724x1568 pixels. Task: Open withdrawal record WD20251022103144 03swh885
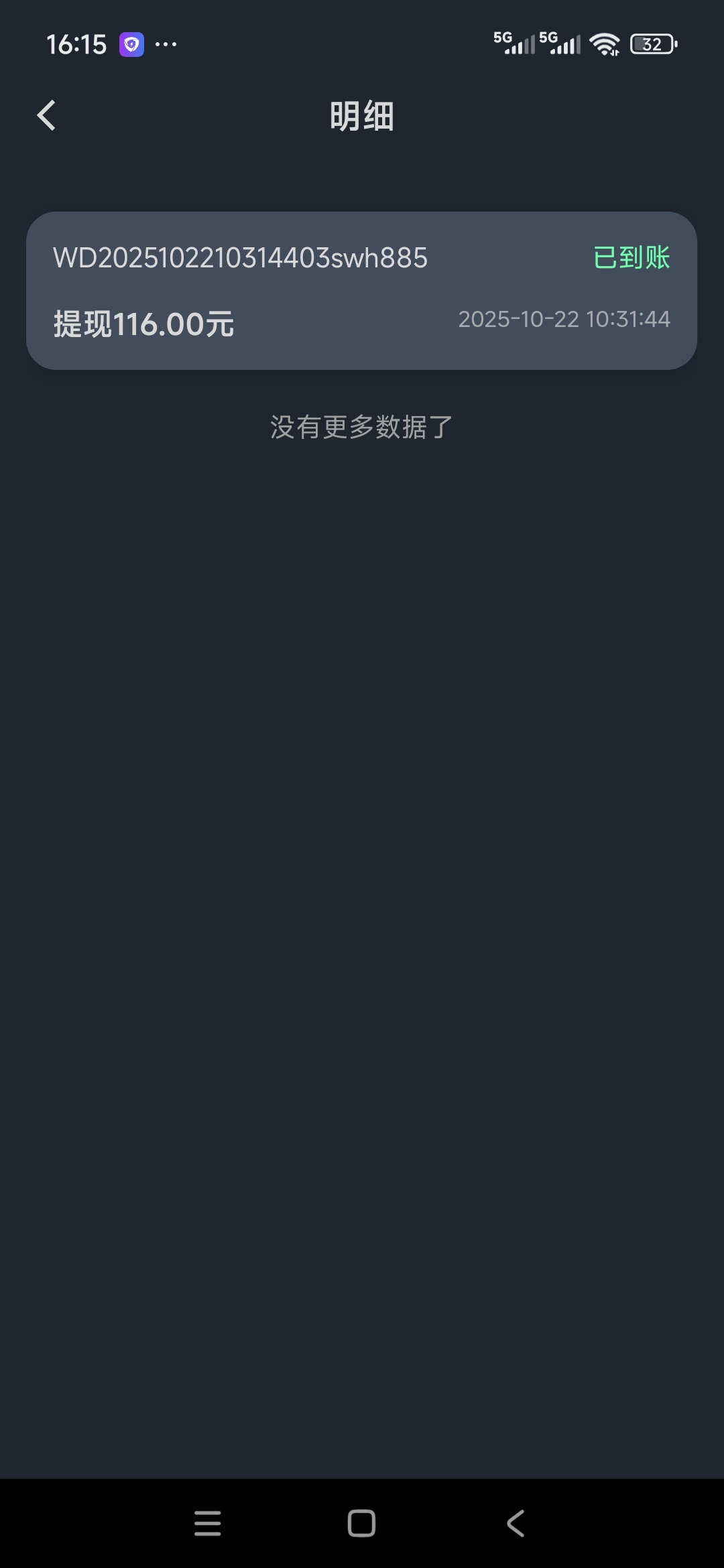[x=361, y=291]
